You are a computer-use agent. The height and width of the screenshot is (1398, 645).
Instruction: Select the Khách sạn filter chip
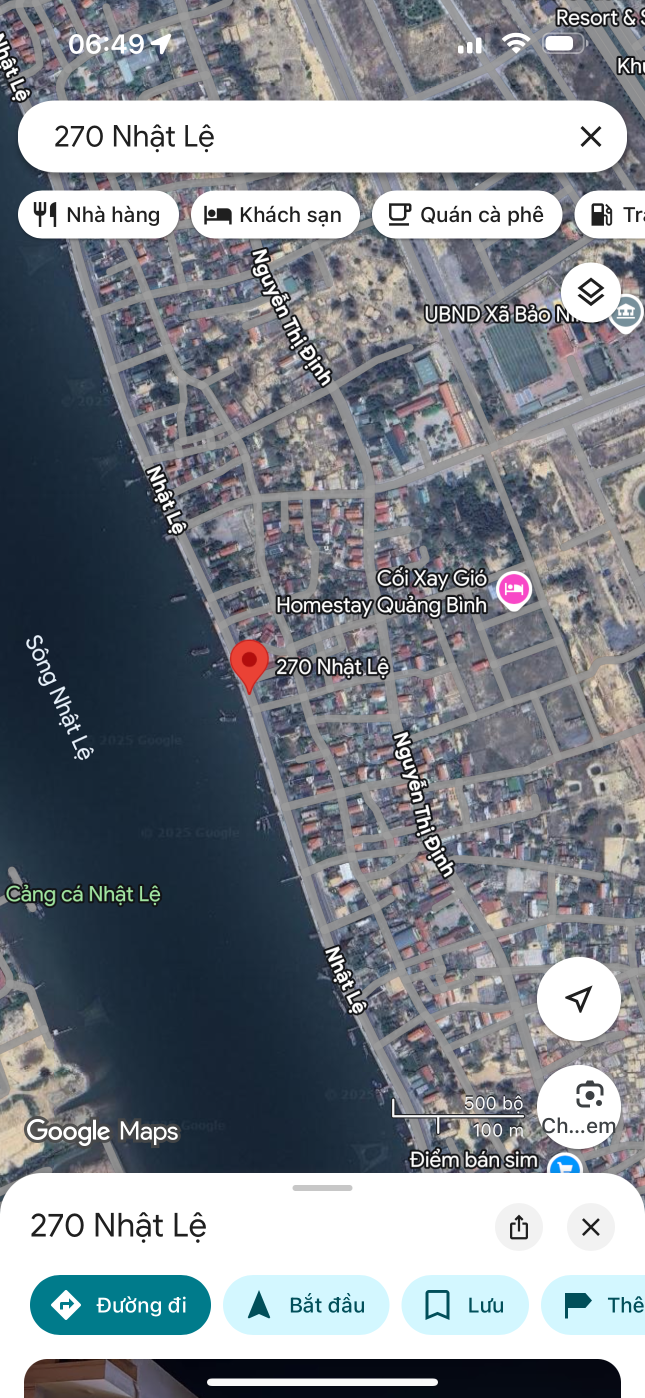pos(274,215)
